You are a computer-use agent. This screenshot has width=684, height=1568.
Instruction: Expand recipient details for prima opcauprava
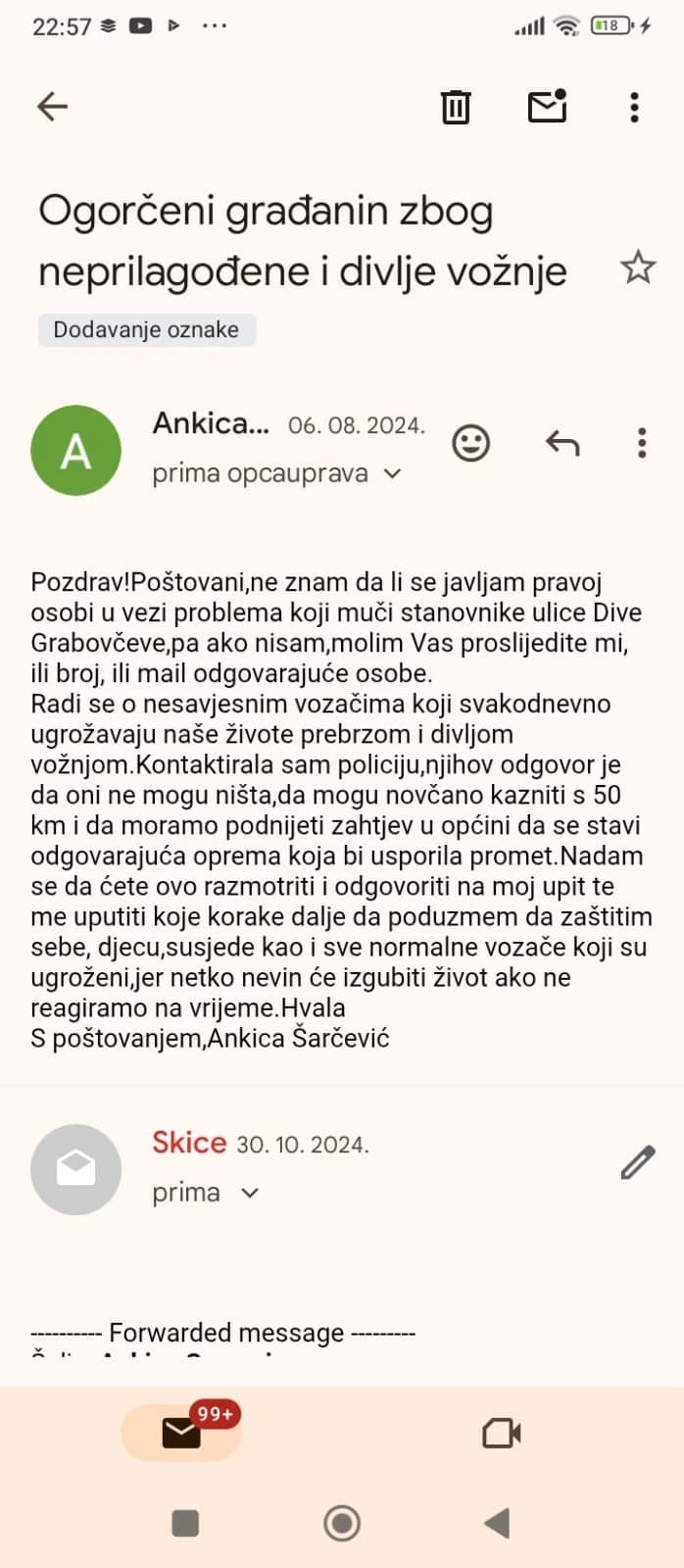point(392,473)
